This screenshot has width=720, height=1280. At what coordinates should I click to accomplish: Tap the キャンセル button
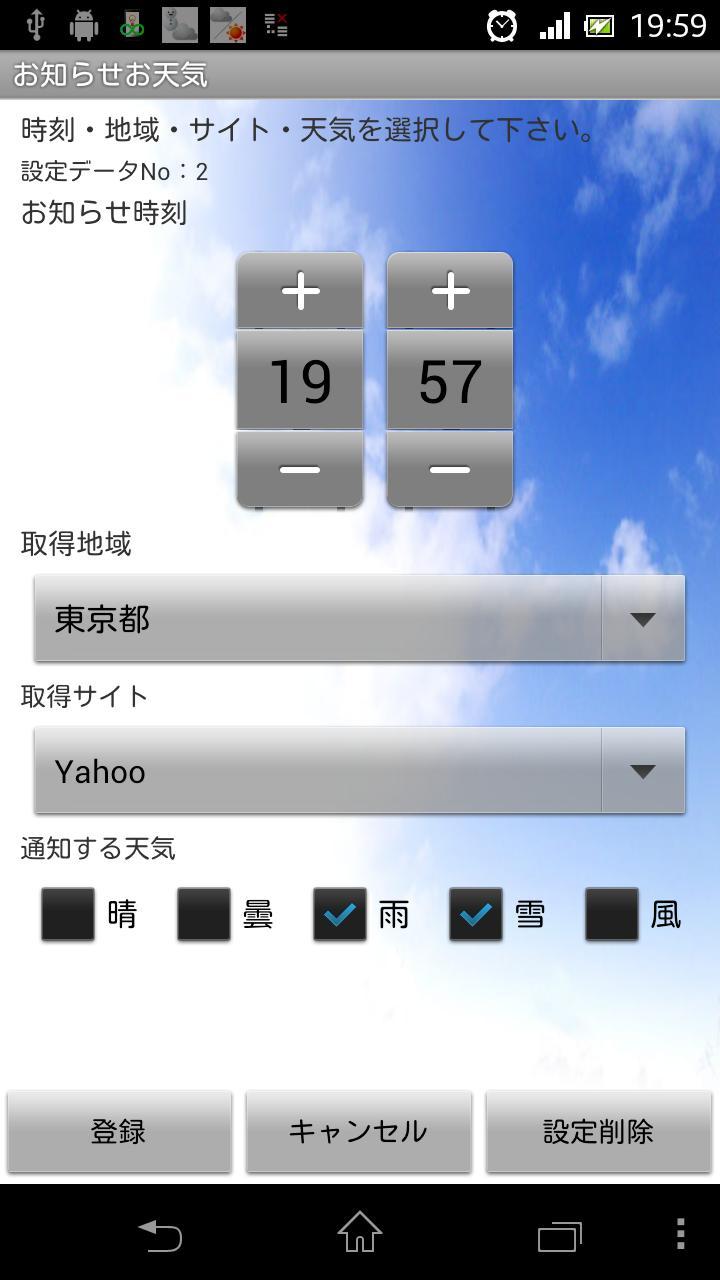click(358, 1131)
